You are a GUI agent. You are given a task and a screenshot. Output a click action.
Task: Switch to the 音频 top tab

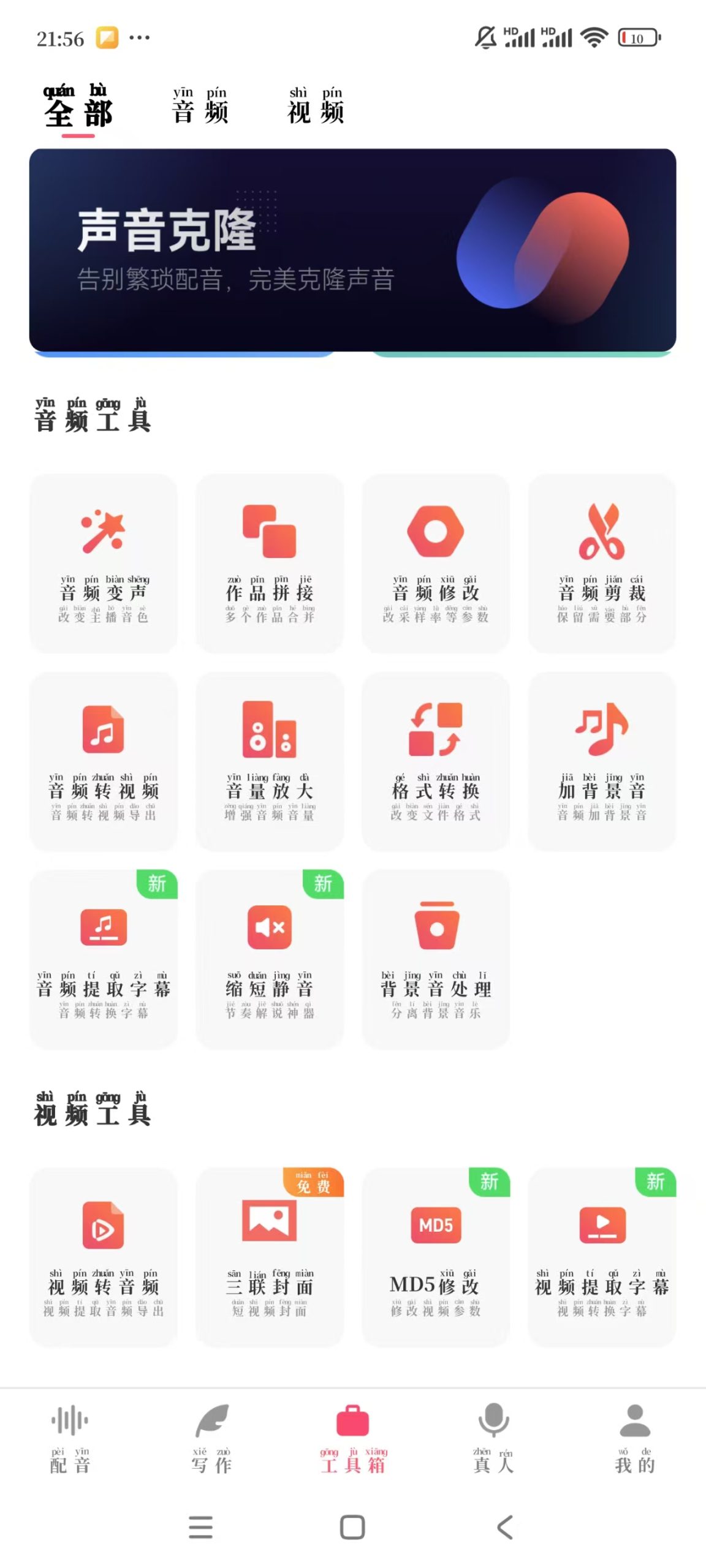tap(200, 107)
